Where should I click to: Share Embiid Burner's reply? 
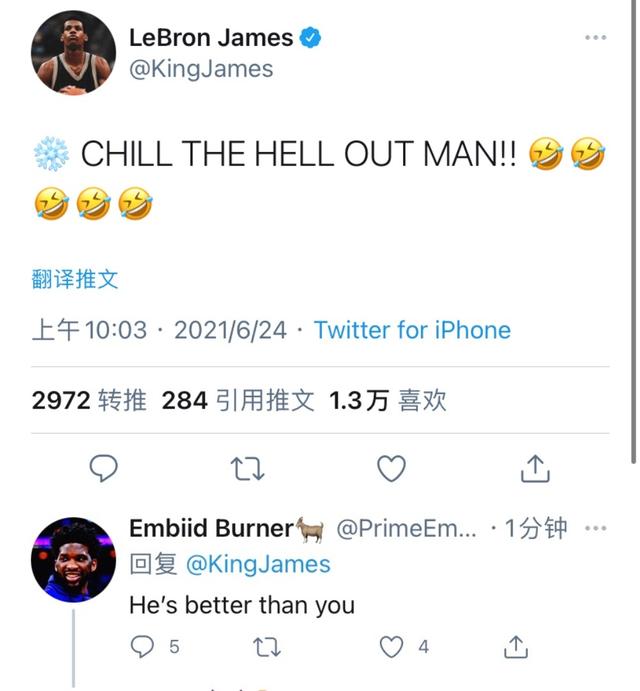coord(515,647)
